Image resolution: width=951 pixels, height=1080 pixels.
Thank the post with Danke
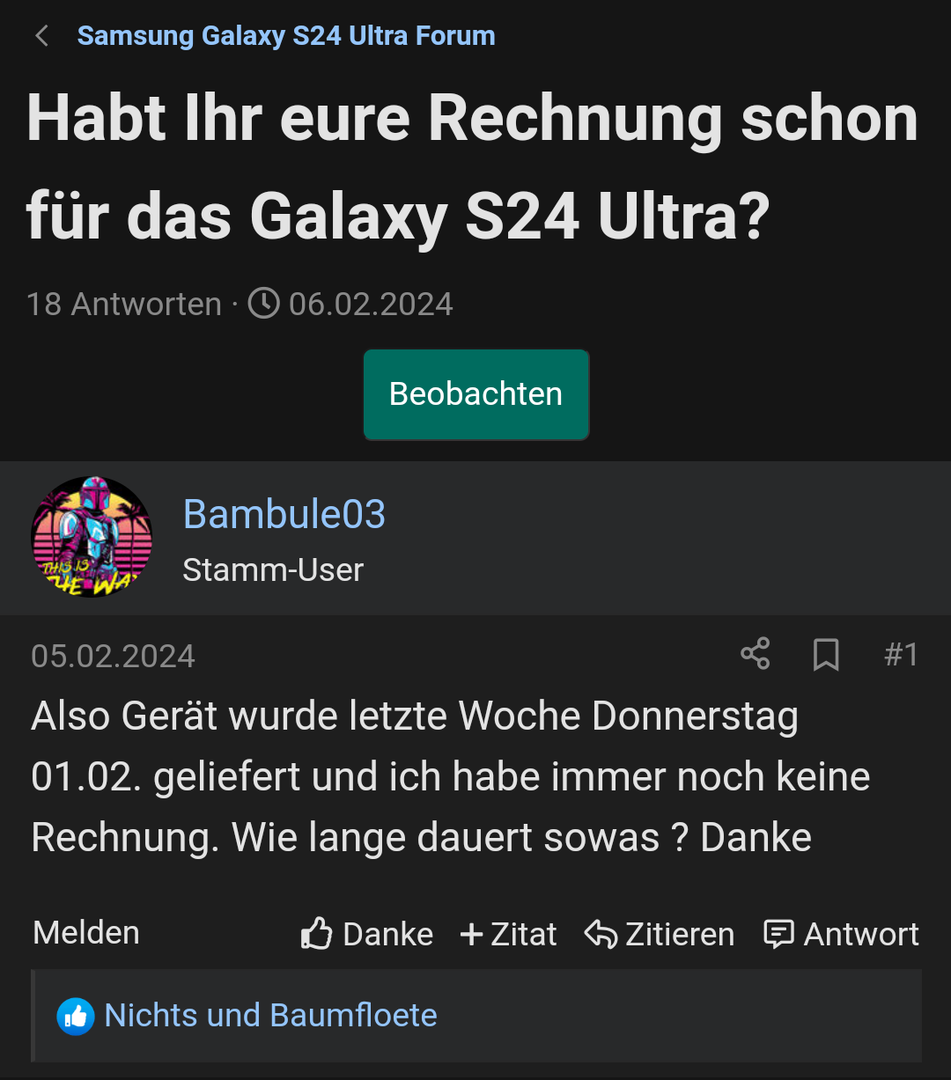pos(367,934)
